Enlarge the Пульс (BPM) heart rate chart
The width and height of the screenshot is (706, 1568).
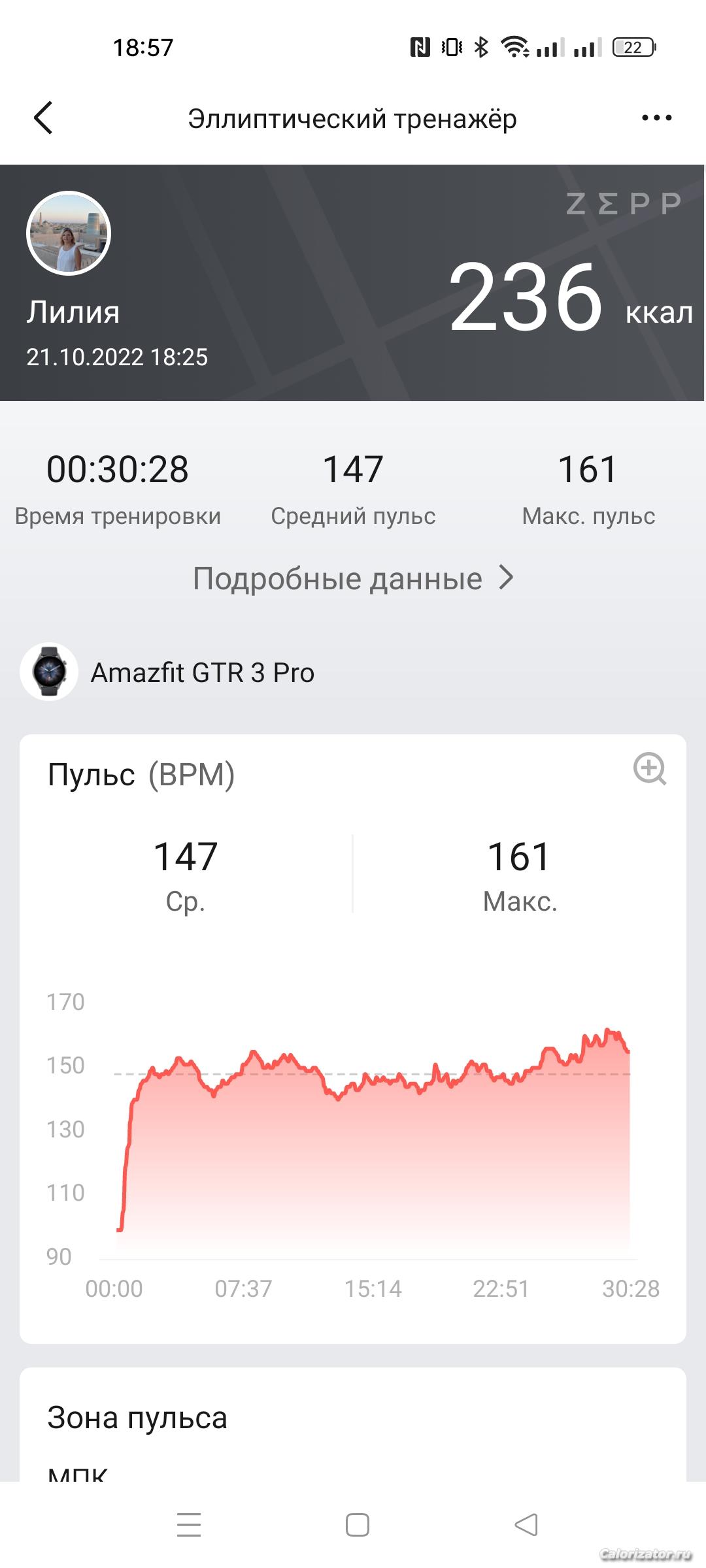tap(649, 769)
